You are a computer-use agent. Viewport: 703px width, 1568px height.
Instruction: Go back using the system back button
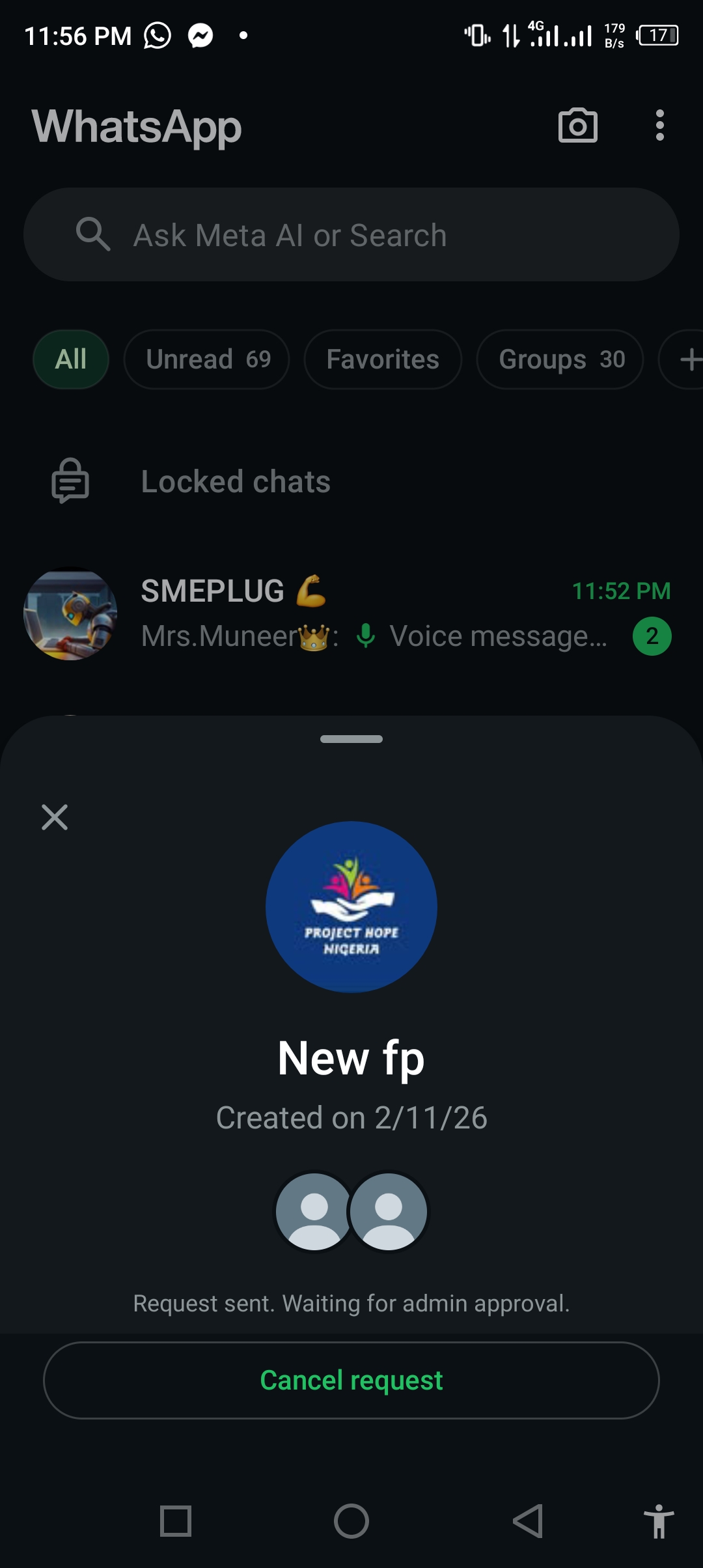point(527,1521)
